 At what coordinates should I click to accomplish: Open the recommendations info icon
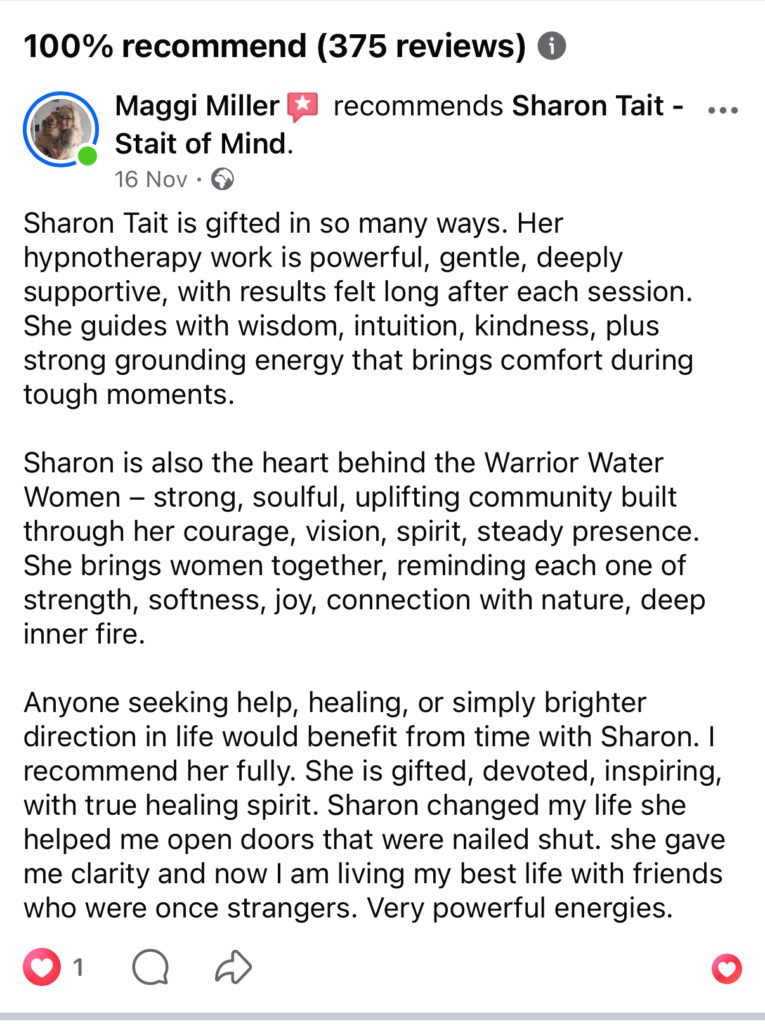[x=550, y=46]
